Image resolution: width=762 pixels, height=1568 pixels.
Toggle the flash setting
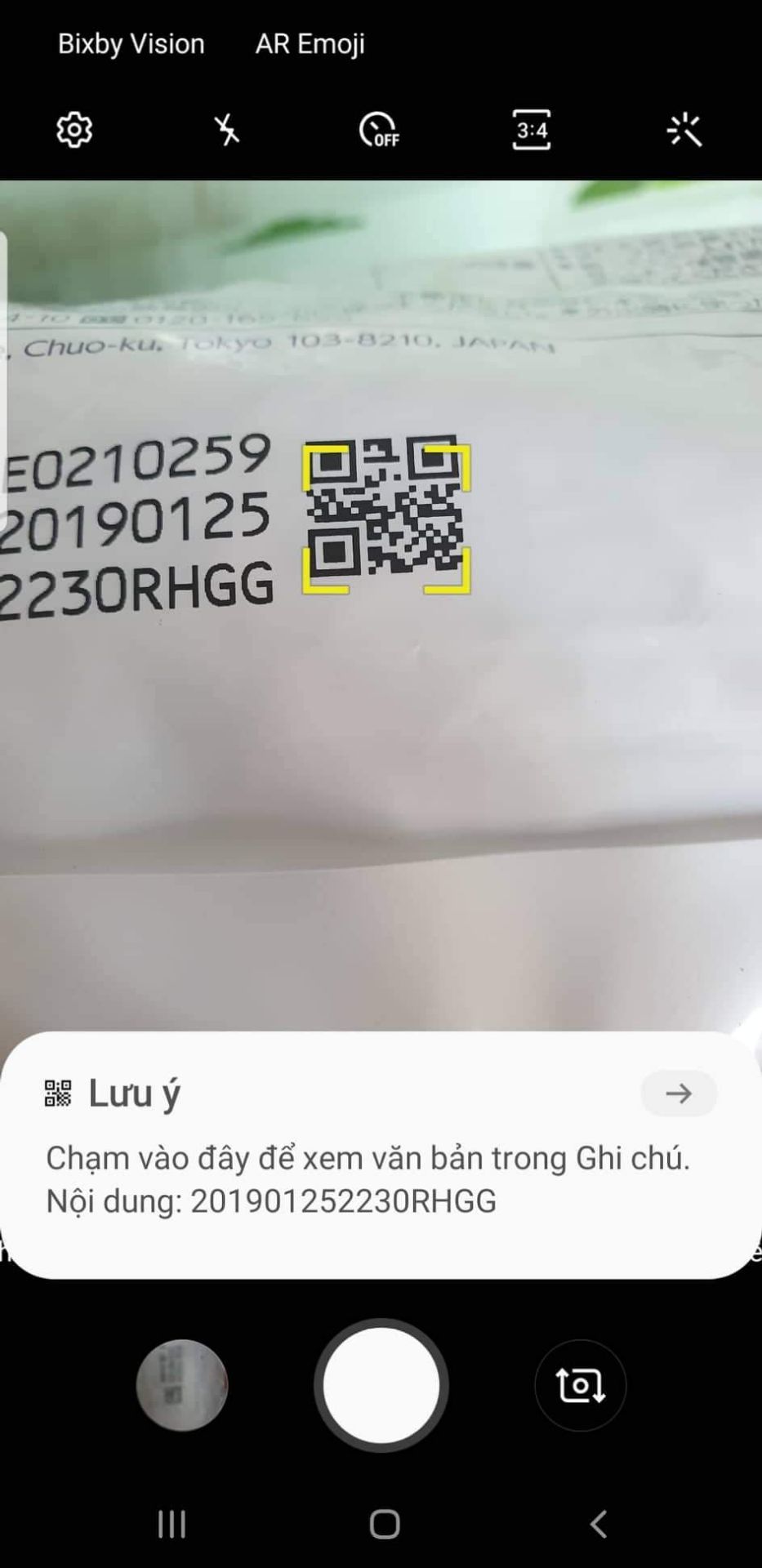point(226,130)
